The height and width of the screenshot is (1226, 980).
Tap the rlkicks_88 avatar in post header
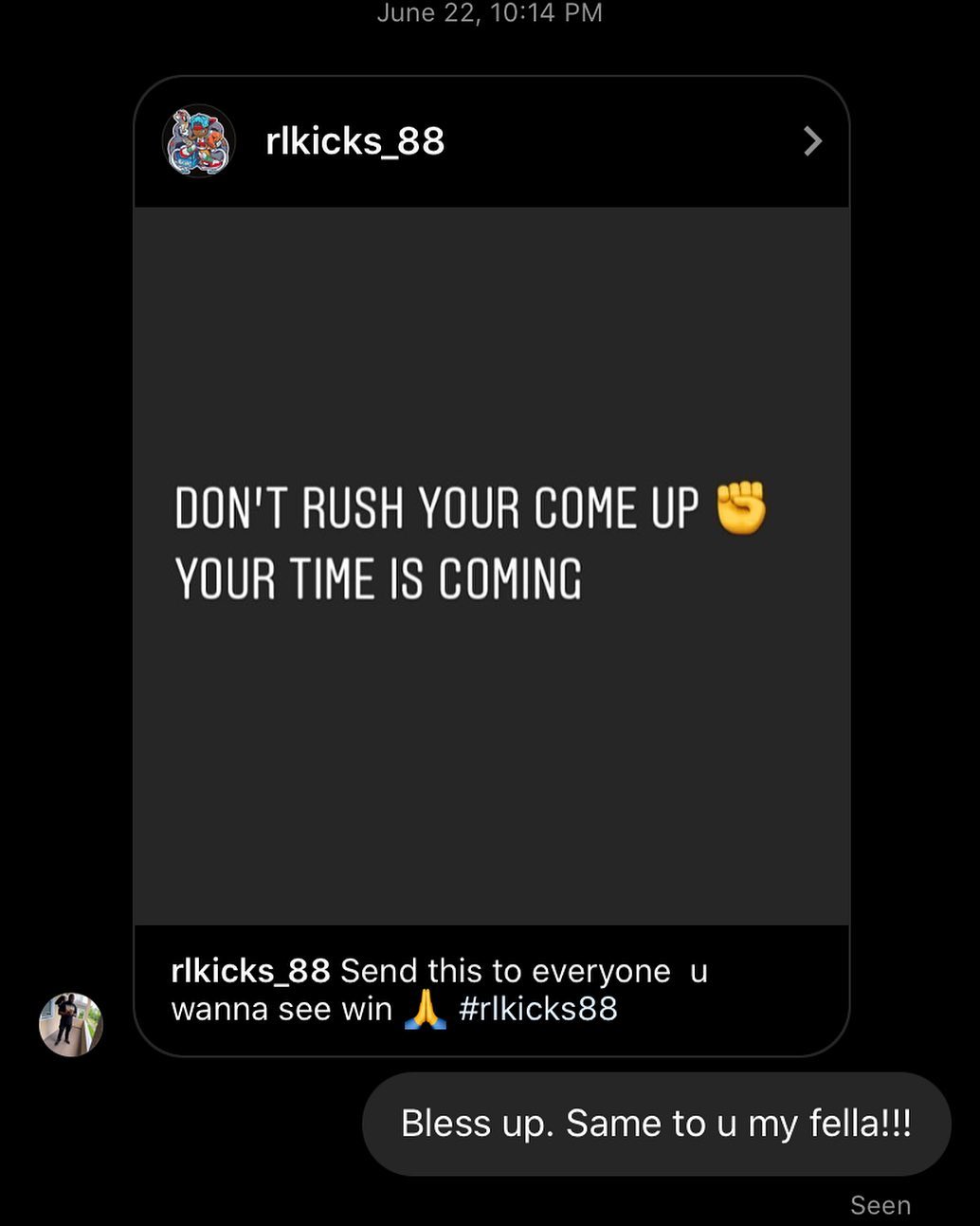199,141
